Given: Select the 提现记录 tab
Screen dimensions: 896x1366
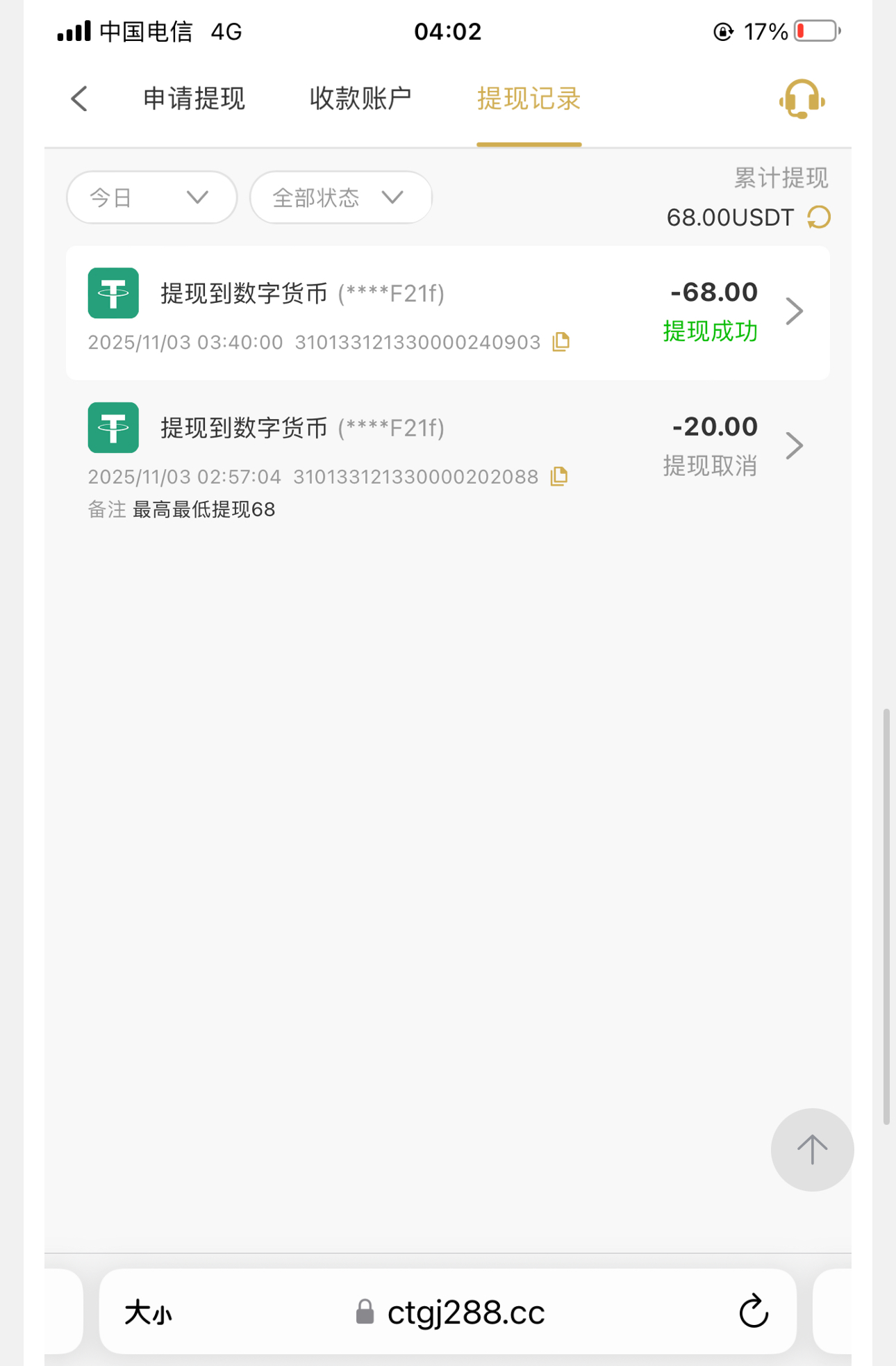Looking at the screenshot, I should coord(529,99).
